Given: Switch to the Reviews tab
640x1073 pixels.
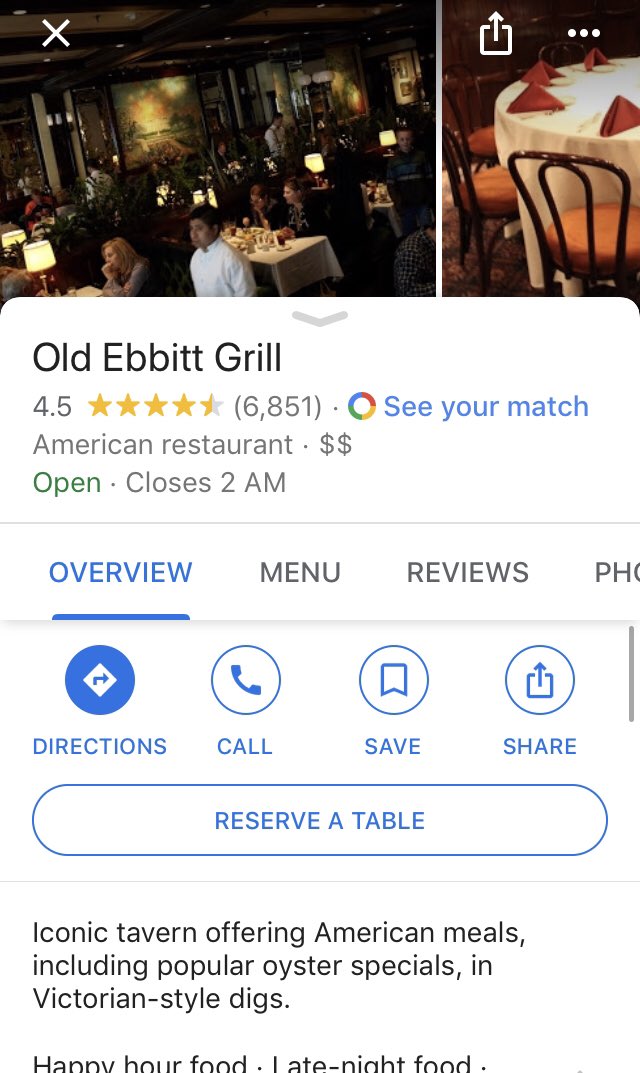Looking at the screenshot, I should (x=467, y=572).
